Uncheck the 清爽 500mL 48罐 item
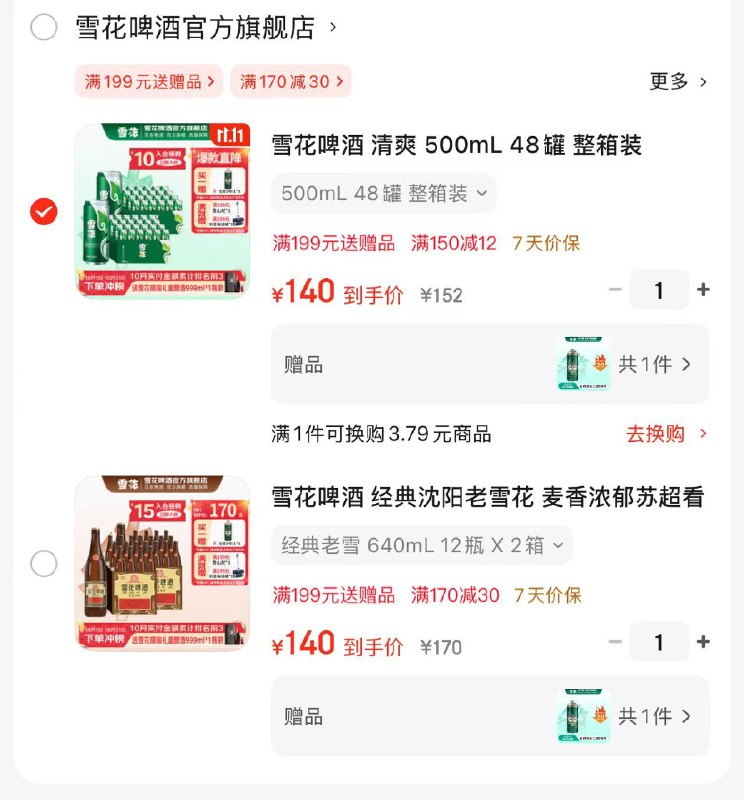744x800 pixels. click(43, 212)
